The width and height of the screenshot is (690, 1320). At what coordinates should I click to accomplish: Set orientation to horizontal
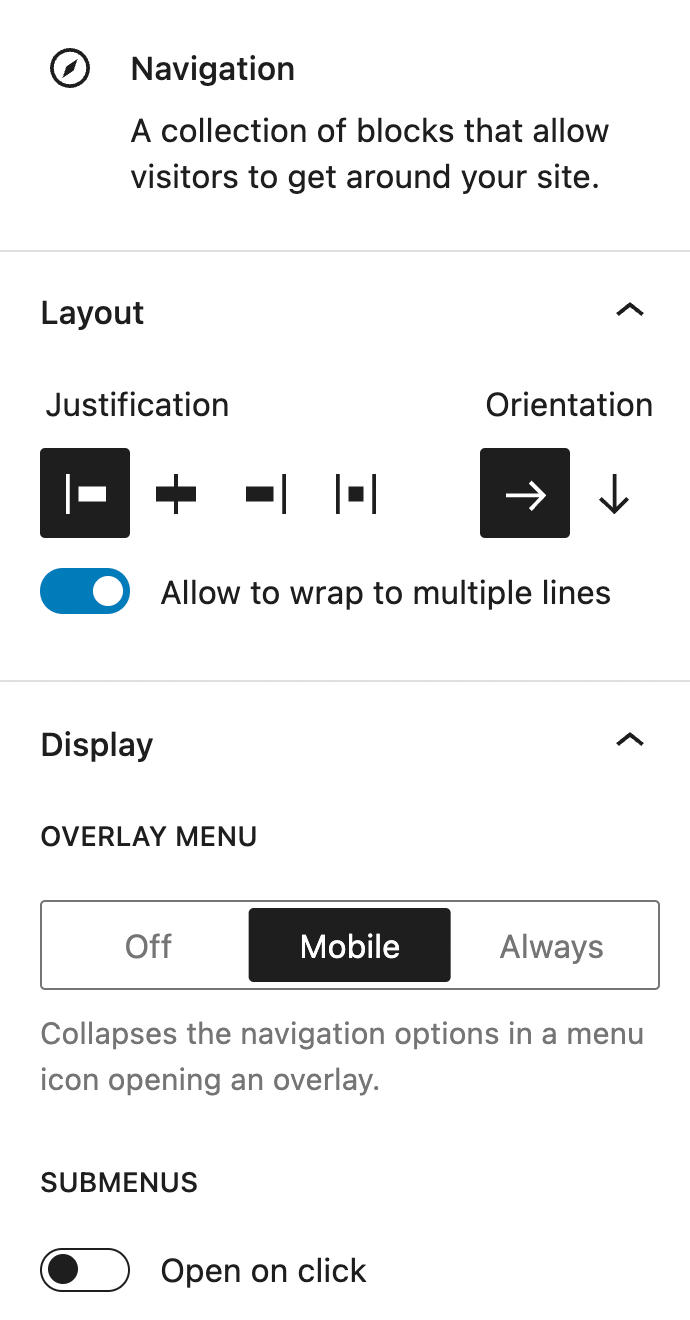tap(525, 493)
